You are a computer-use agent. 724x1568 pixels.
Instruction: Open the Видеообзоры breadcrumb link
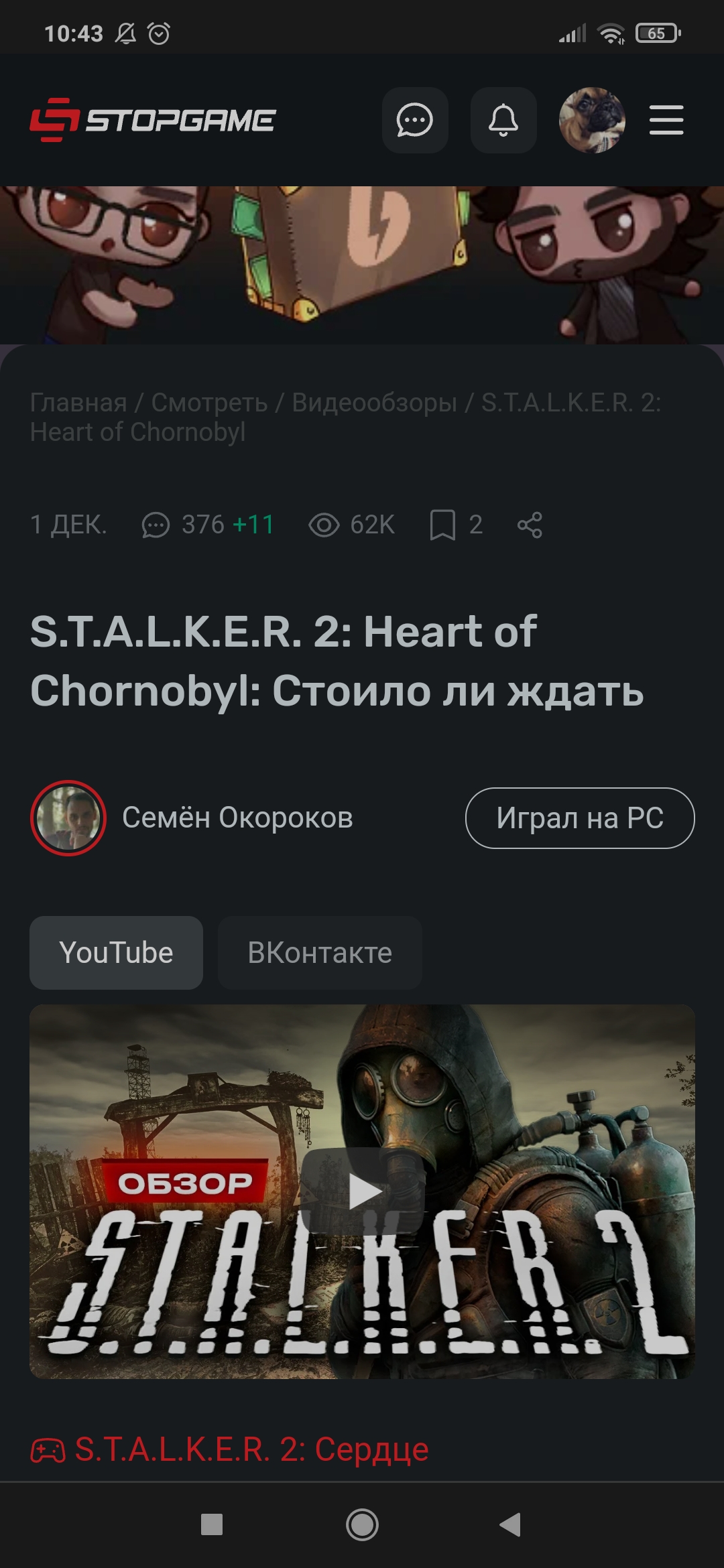374,403
